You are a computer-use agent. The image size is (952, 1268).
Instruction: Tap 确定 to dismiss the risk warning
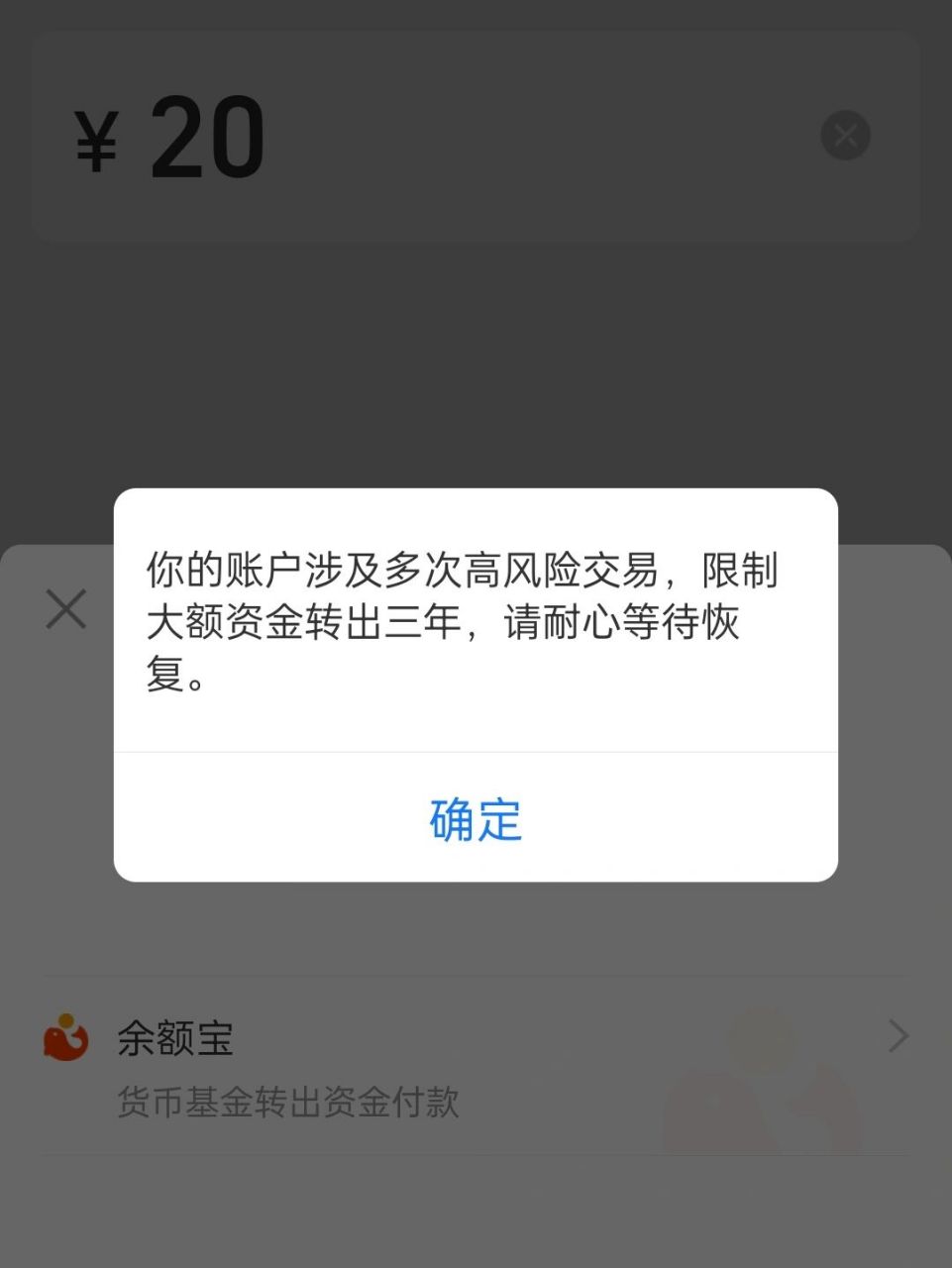point(475,819)
